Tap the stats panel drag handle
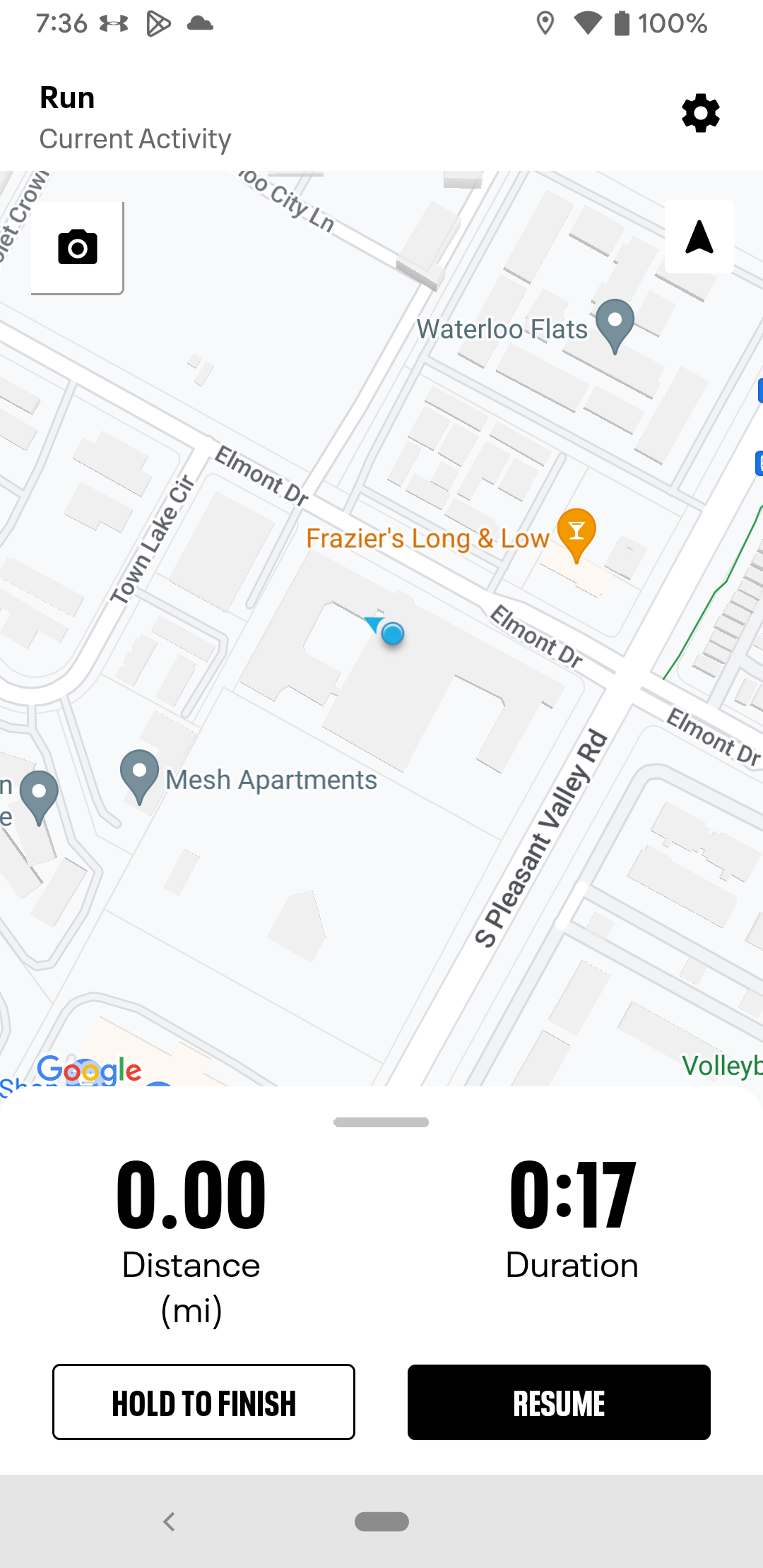 pos(381,1122)
